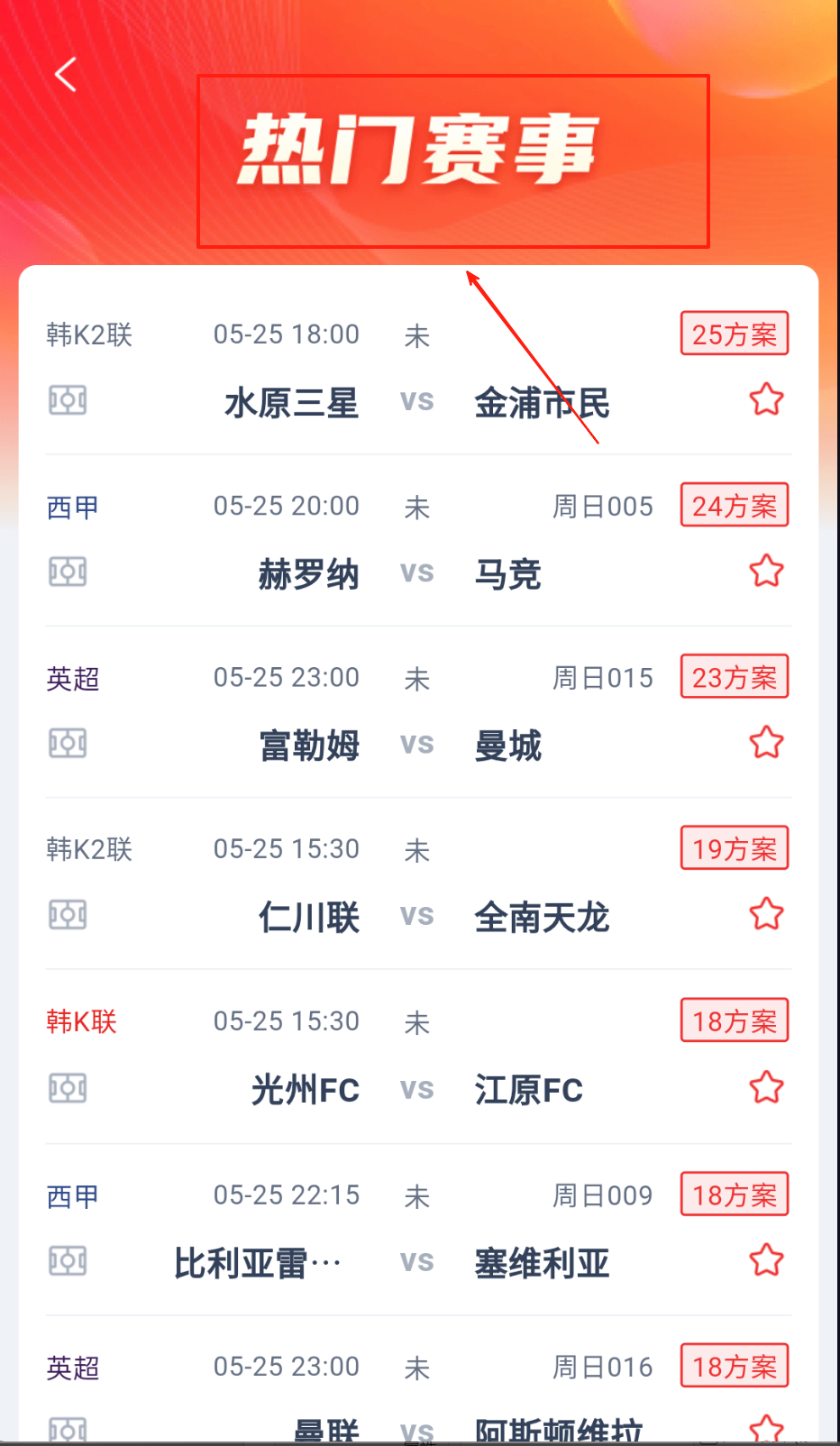View 19方案 for 仁川联 match
This screenshot has height=1446, width=840.
734,848
